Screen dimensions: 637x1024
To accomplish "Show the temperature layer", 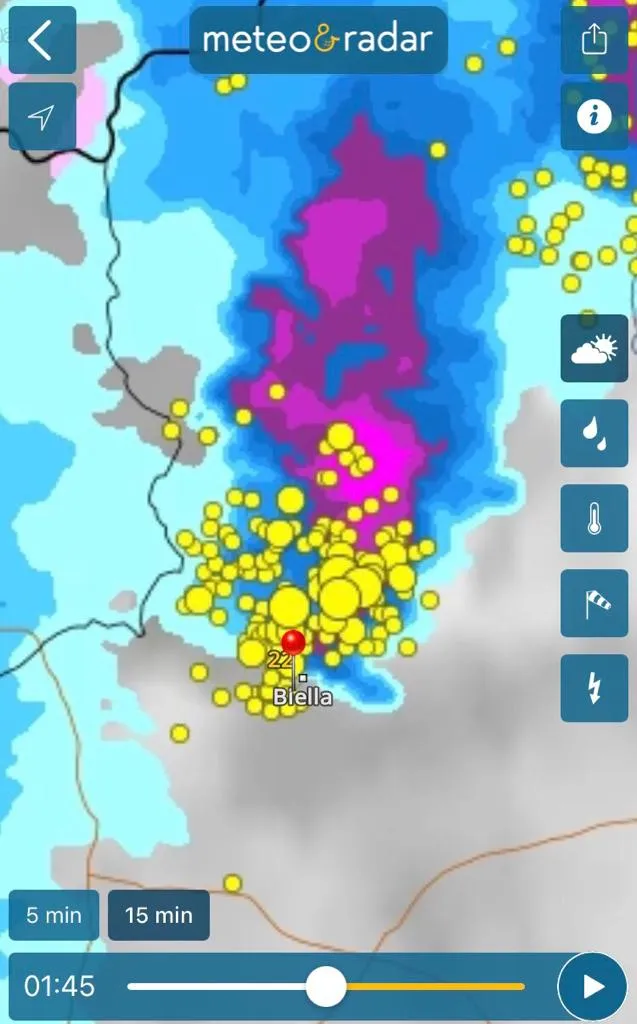I will coord(594,518).
